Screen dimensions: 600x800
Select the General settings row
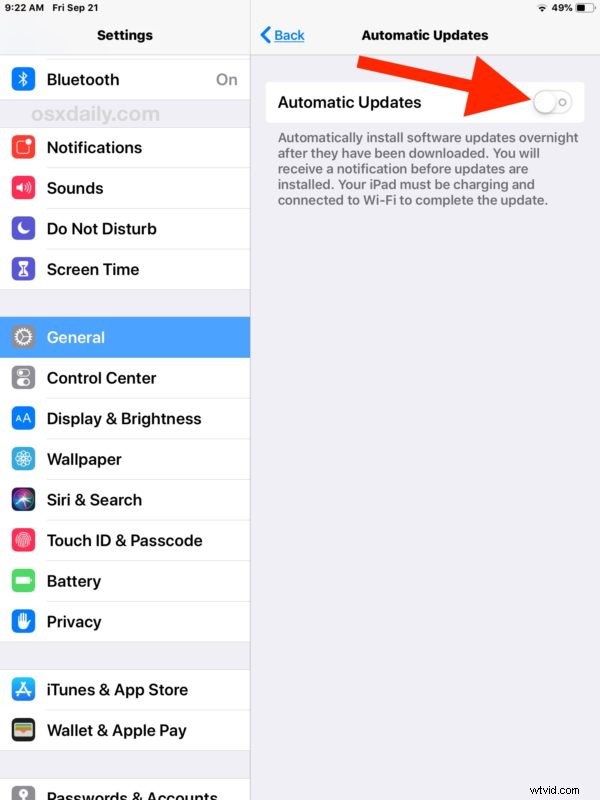click(125, 337)
